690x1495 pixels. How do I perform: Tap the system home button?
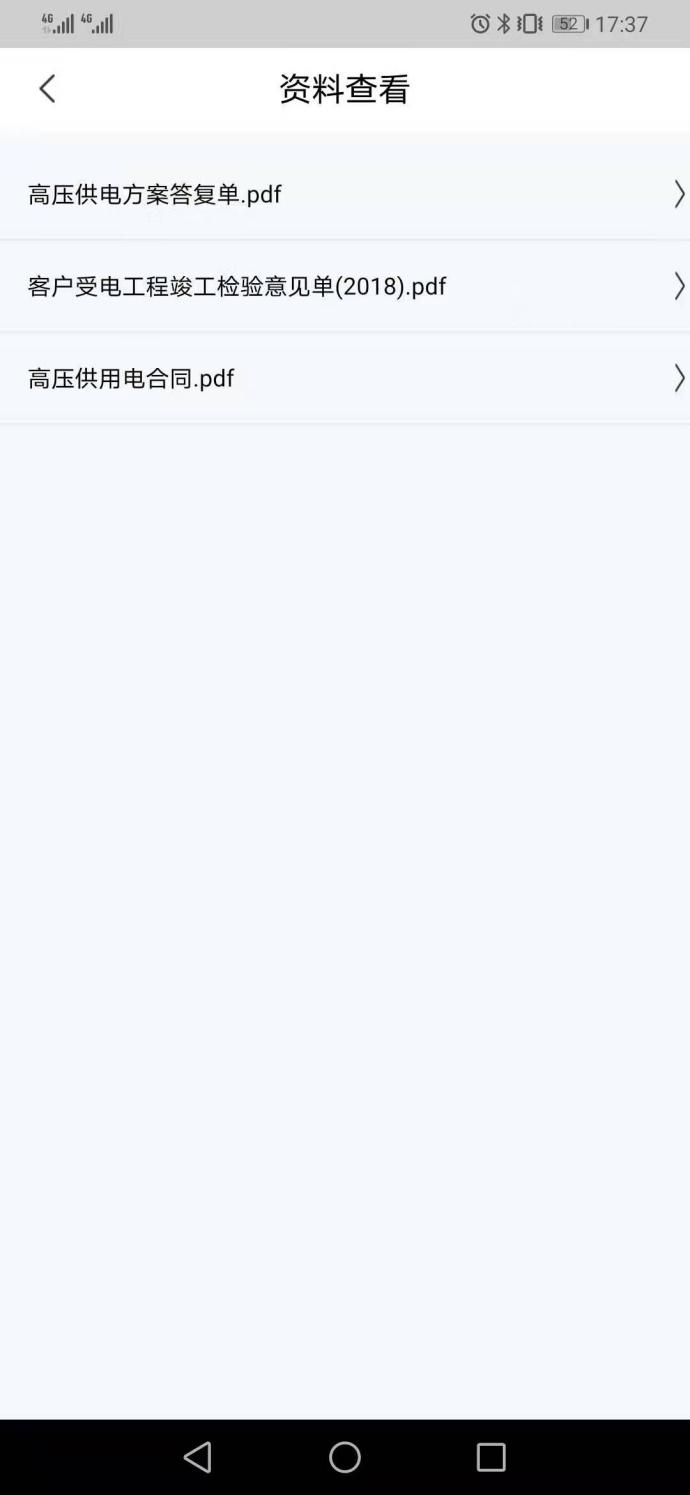[x=345, y=1457]
